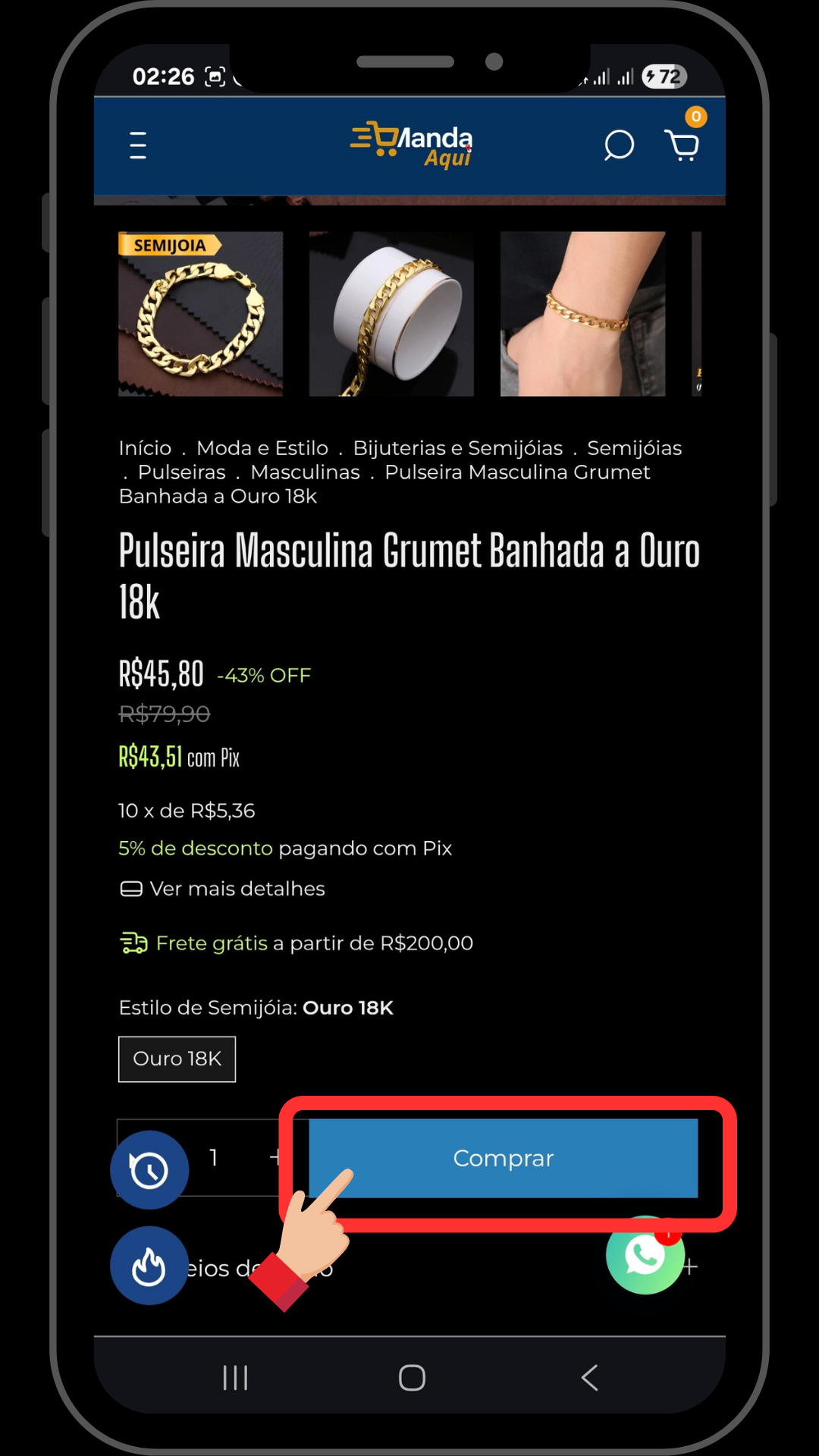This screenshot has height=1456, width=819.
Task: Go to Início breadcrumb
Action: click(x=145, y=448)
